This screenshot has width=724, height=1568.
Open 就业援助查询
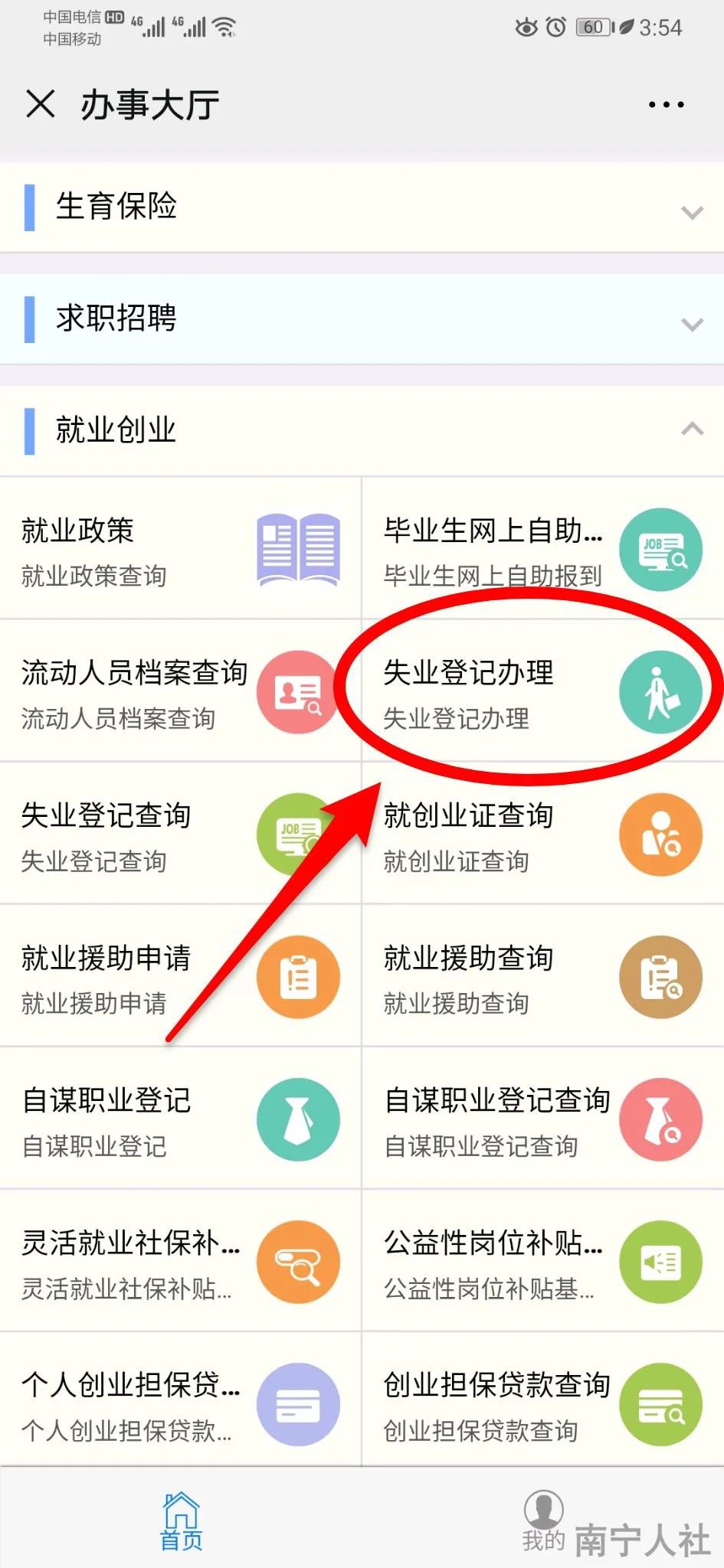pyautogui.click(x=542, y=977)
